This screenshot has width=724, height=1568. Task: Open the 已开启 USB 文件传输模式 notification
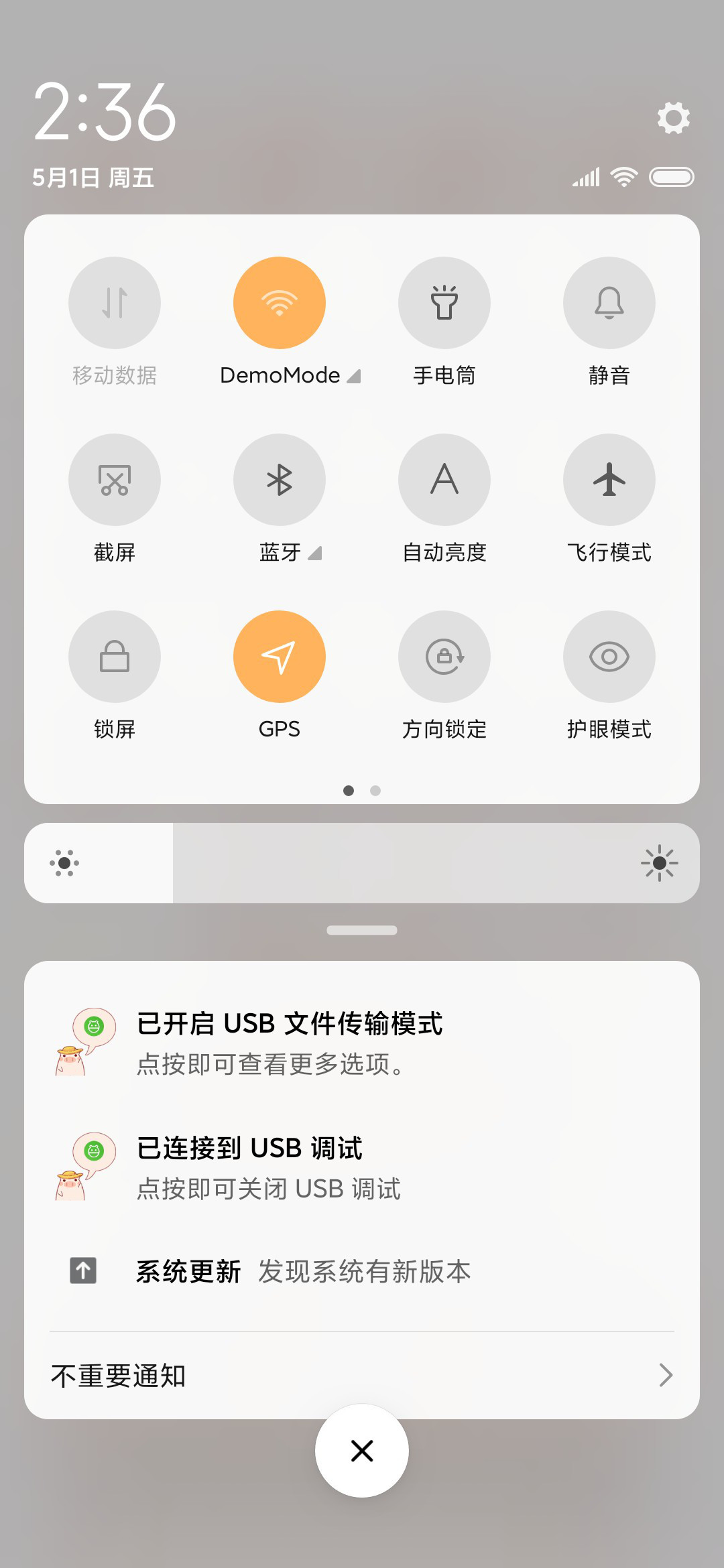tap(362, 1043)
